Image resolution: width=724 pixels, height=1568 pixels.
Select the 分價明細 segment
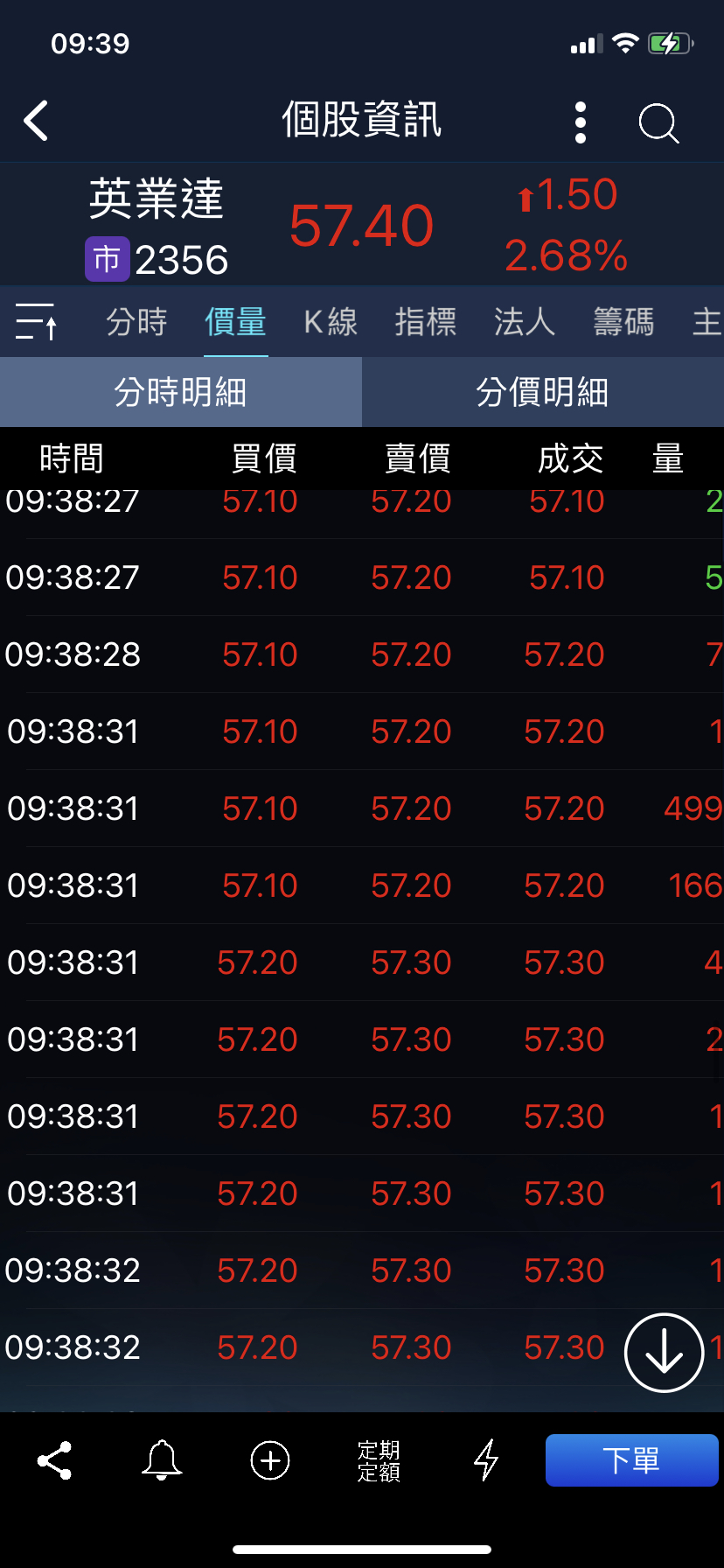tap(543, 392)
